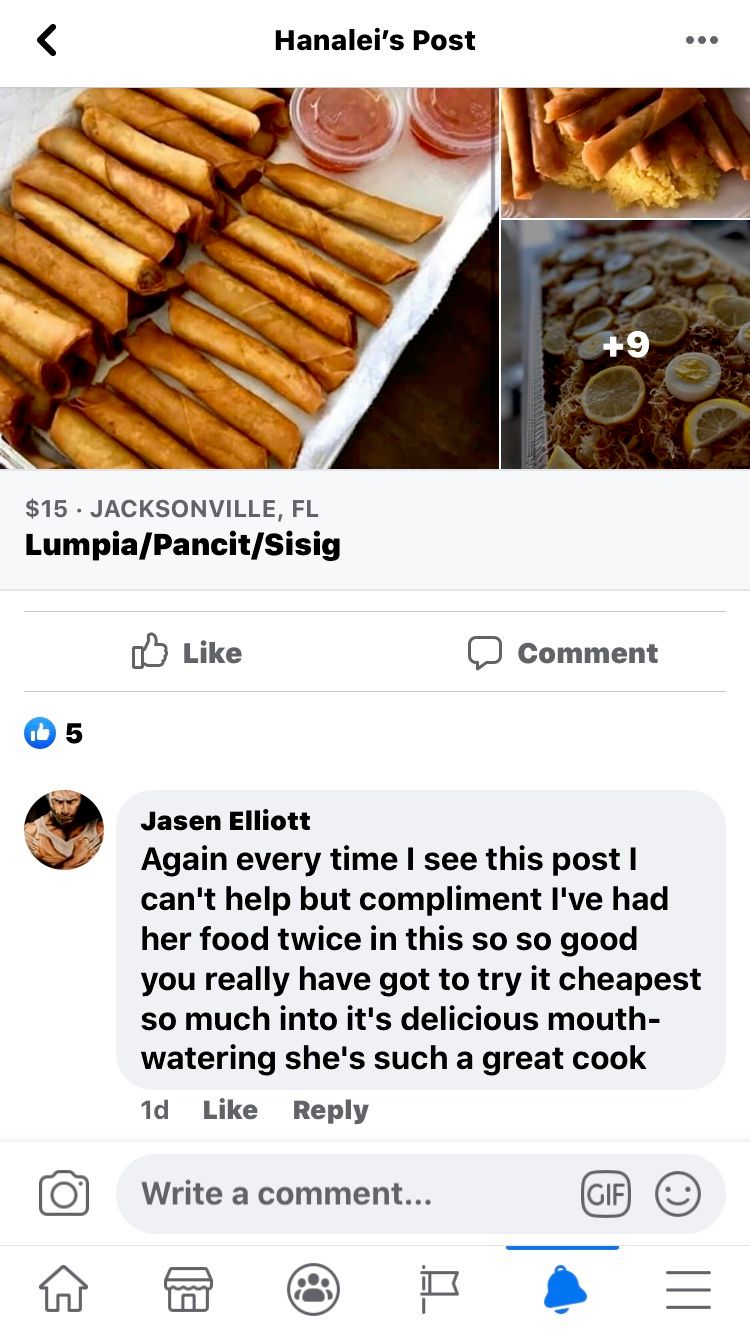Open the Marketplace tab
This screenshot has width=750, height=1334.
point(188,1289)
